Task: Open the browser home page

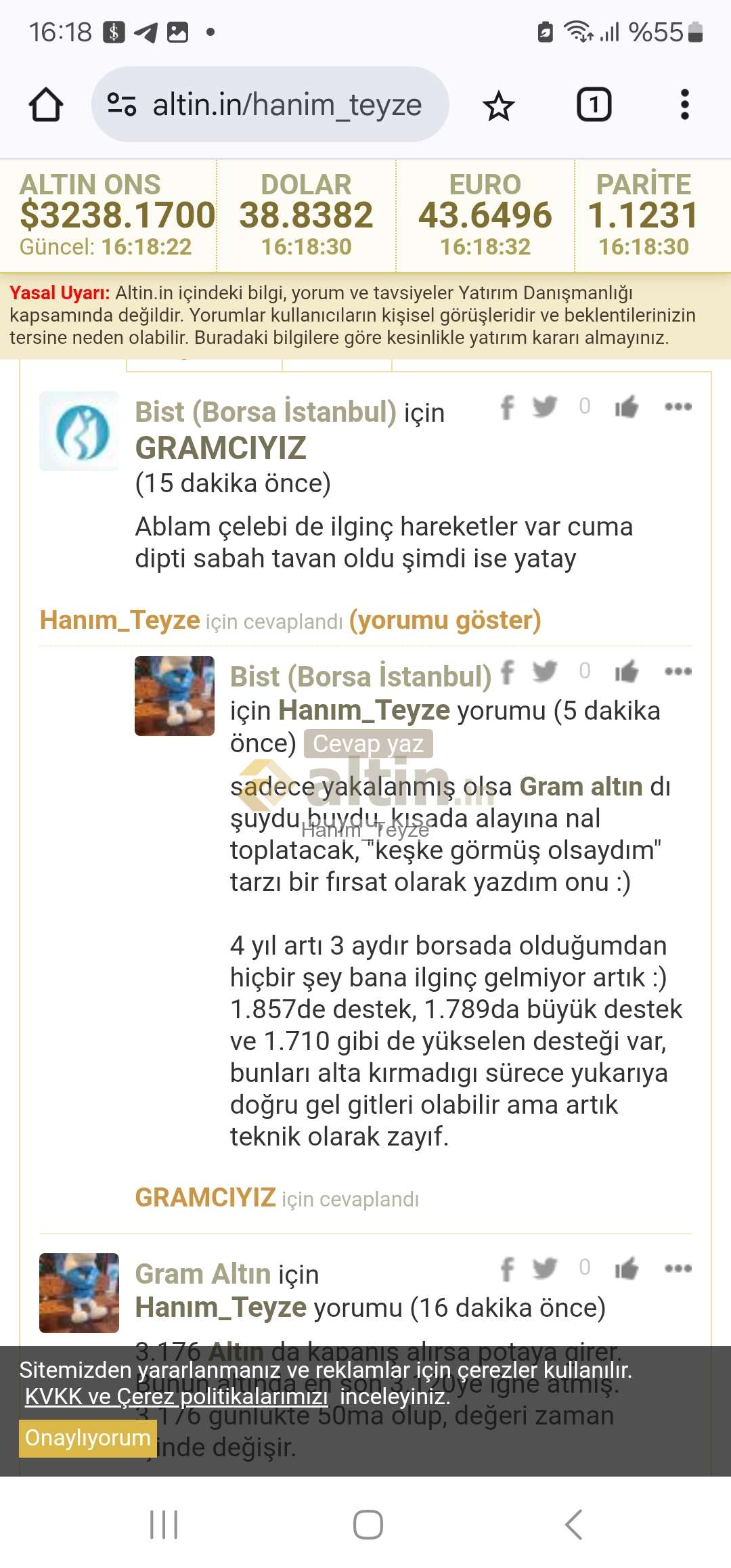Action: tap(46, 105)
